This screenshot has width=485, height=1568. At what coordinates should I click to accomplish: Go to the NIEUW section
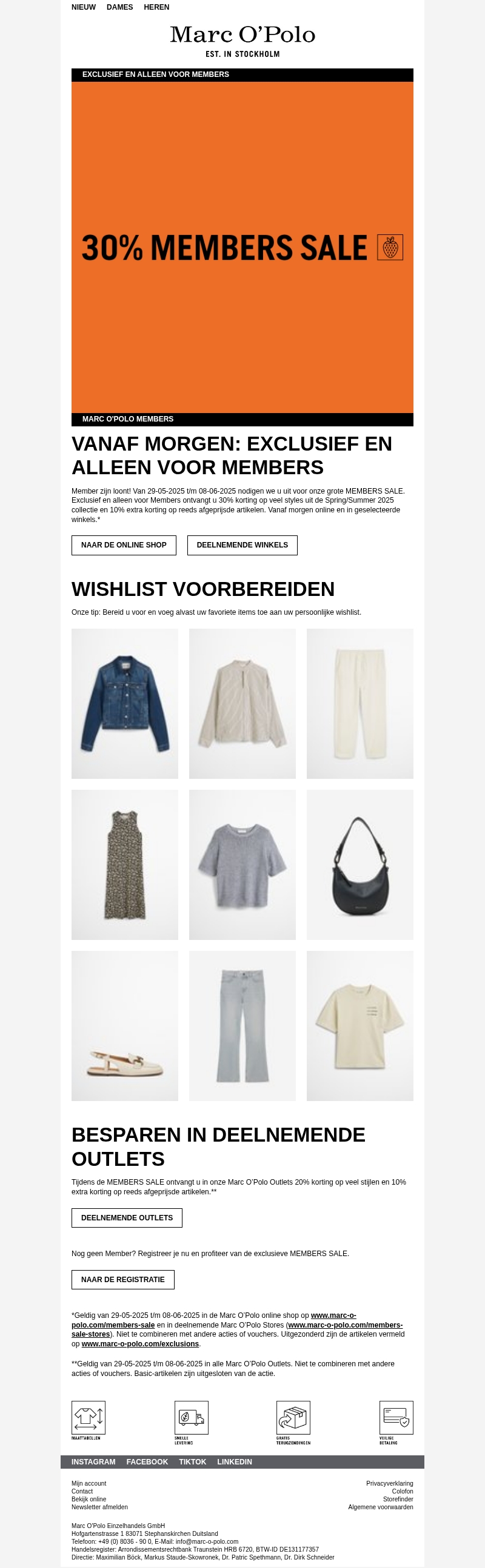84,7
